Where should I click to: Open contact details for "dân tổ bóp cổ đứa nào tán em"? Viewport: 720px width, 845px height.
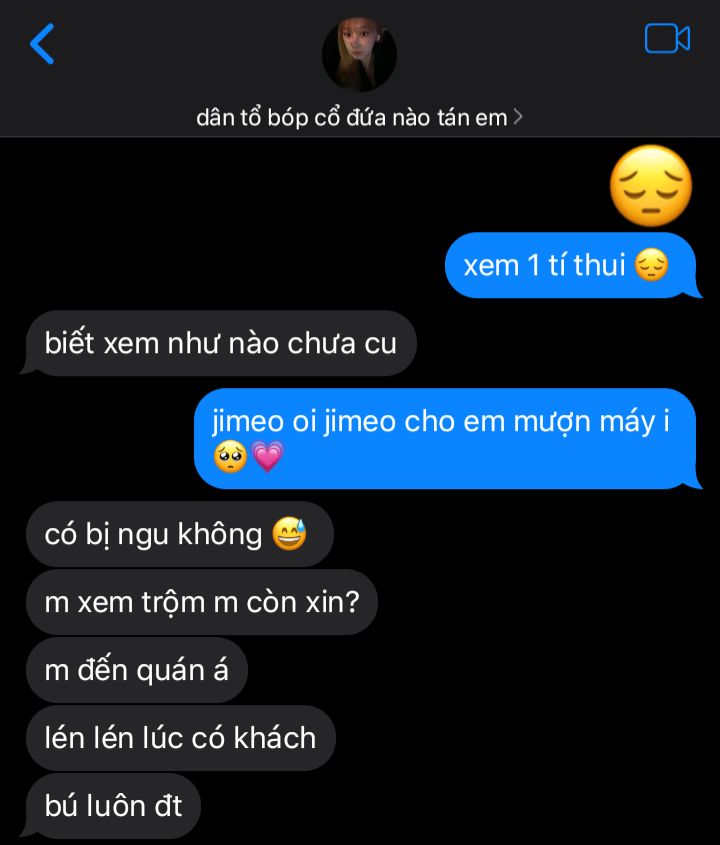pyautogui.click(x=359, y=117)
